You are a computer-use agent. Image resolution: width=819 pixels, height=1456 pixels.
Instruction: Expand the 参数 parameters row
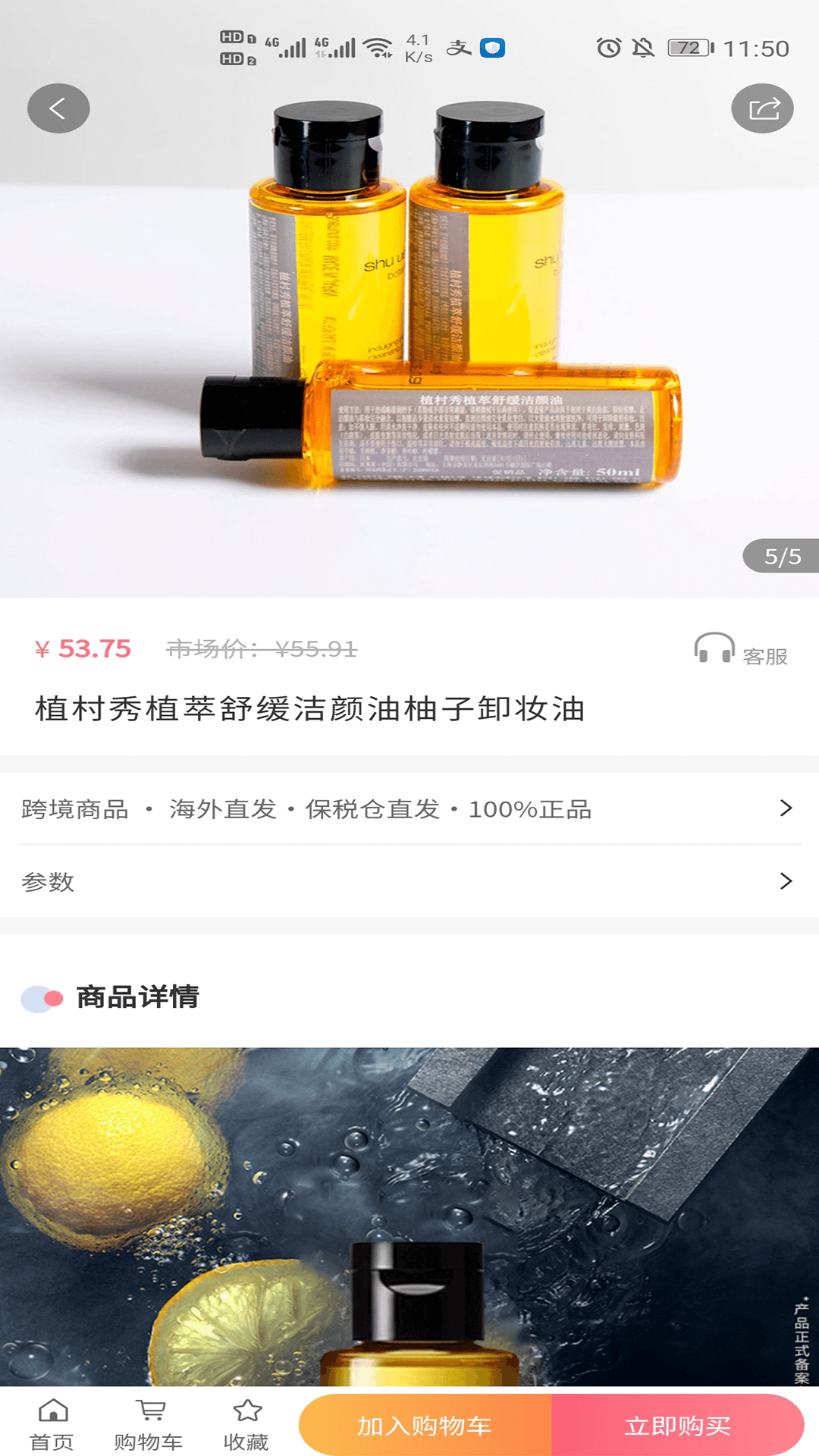click(409, 881)
